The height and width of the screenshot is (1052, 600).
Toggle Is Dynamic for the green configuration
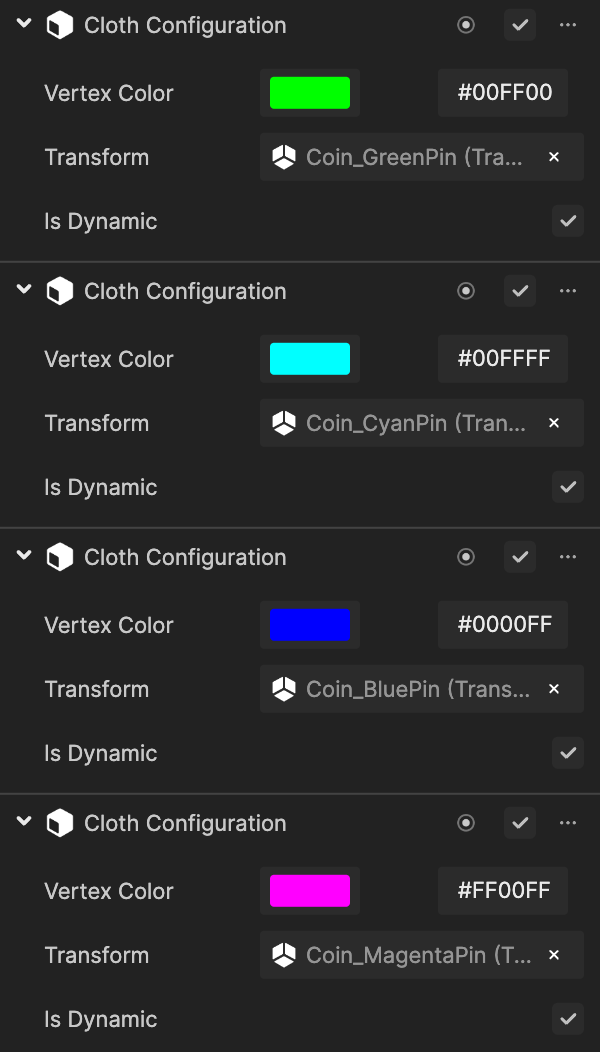pyautogui.click(x=568, y=221)
